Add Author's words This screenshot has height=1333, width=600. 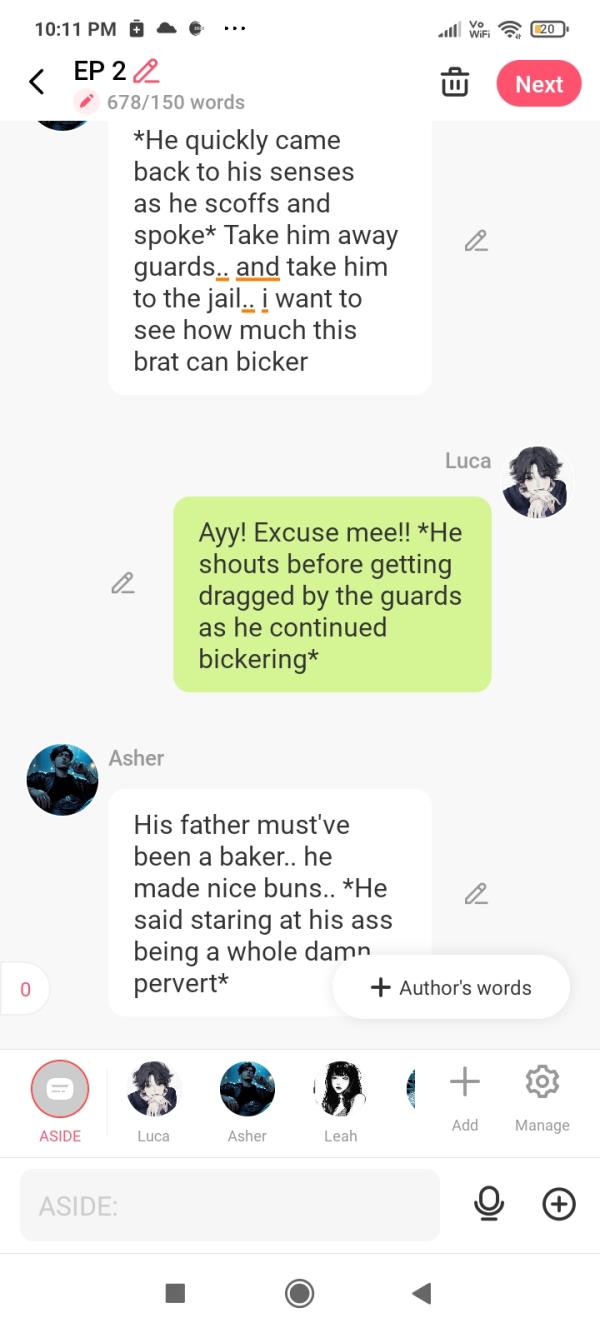[x=451, y=988]
